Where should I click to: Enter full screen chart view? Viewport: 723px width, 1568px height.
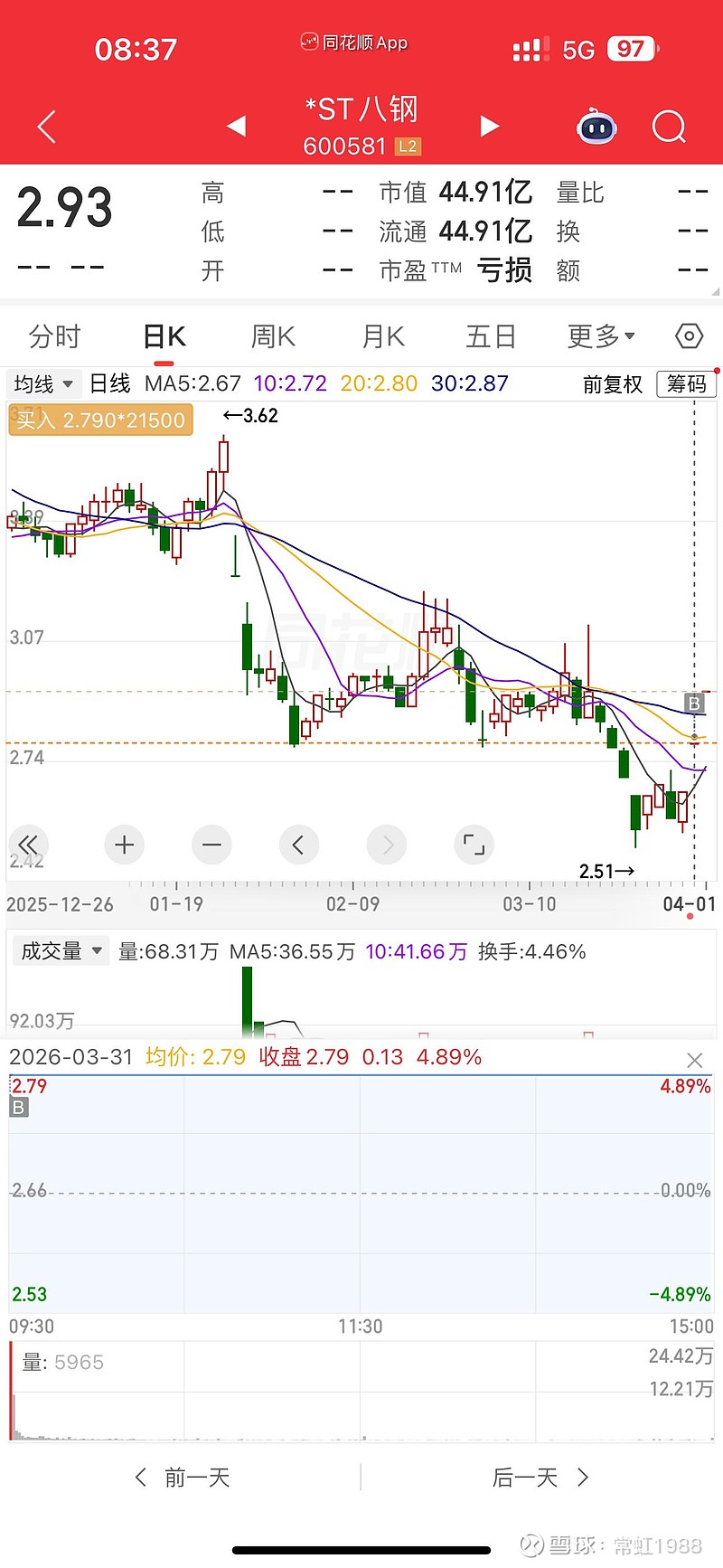pos(474,845)
